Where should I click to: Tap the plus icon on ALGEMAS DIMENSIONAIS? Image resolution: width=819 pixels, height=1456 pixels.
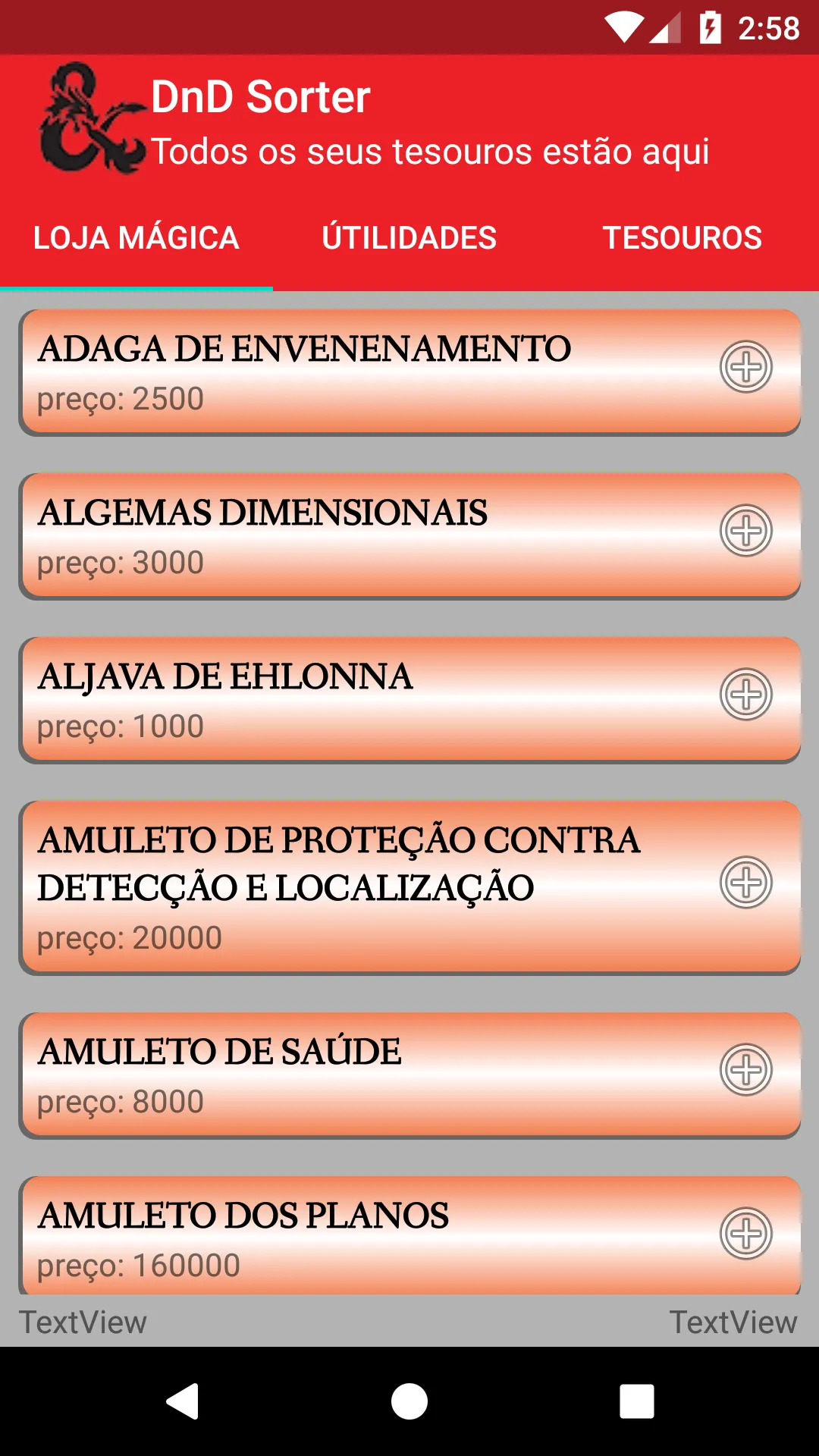pos(746,531)
